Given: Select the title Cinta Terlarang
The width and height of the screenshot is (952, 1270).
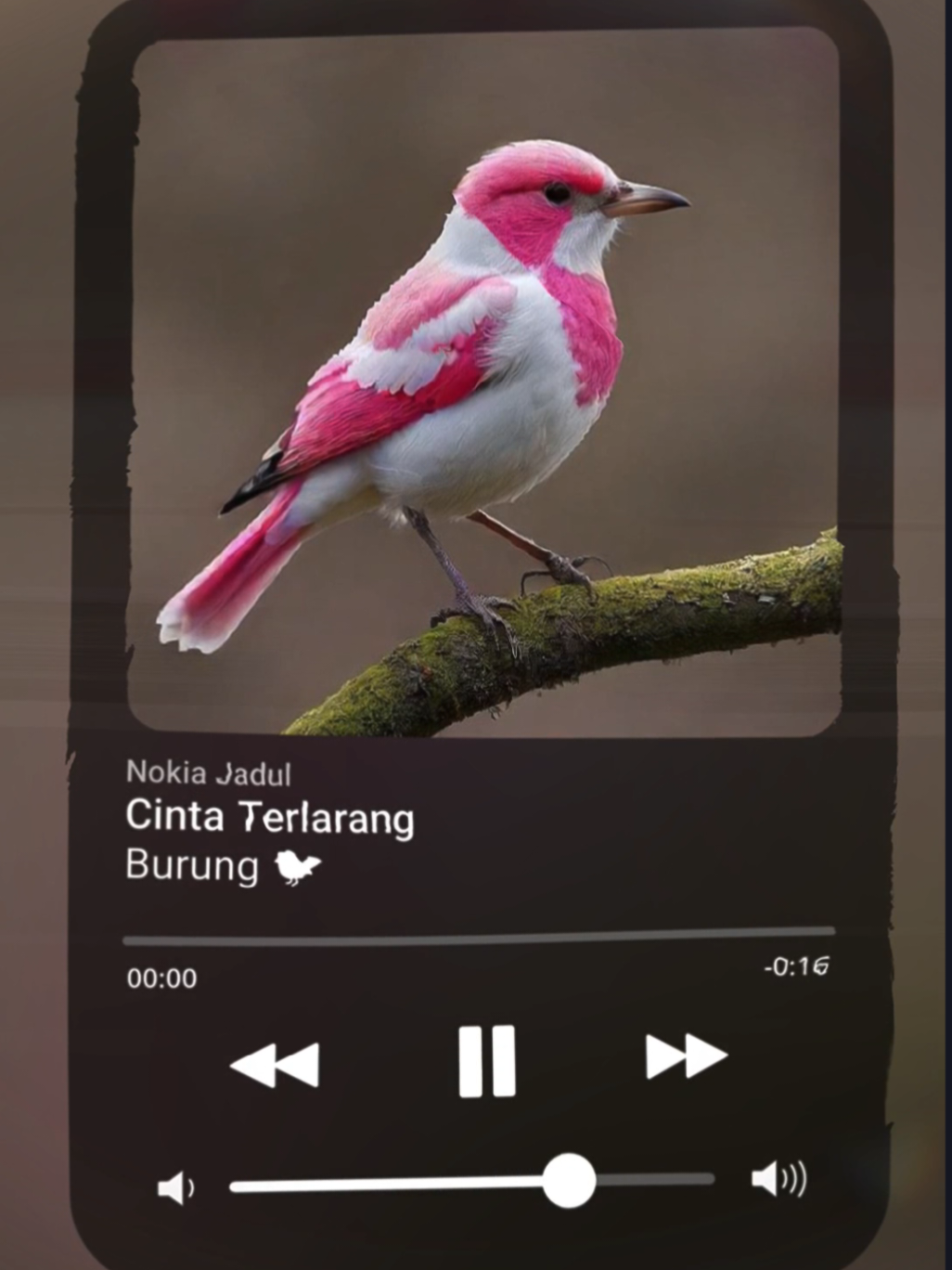Looking at the screenshot, I should tap(271, 817).
